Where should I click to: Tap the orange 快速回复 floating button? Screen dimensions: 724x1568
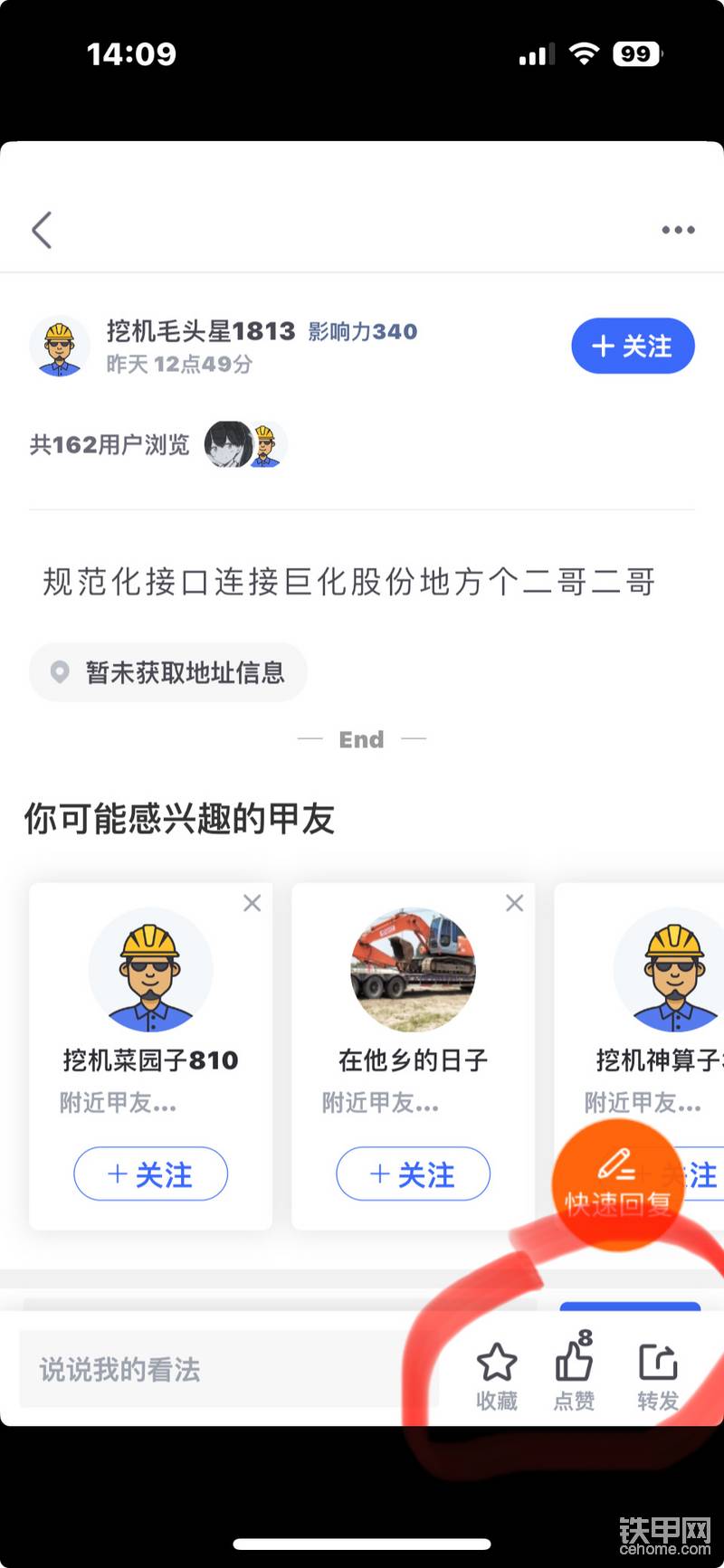click(617, 1185)
